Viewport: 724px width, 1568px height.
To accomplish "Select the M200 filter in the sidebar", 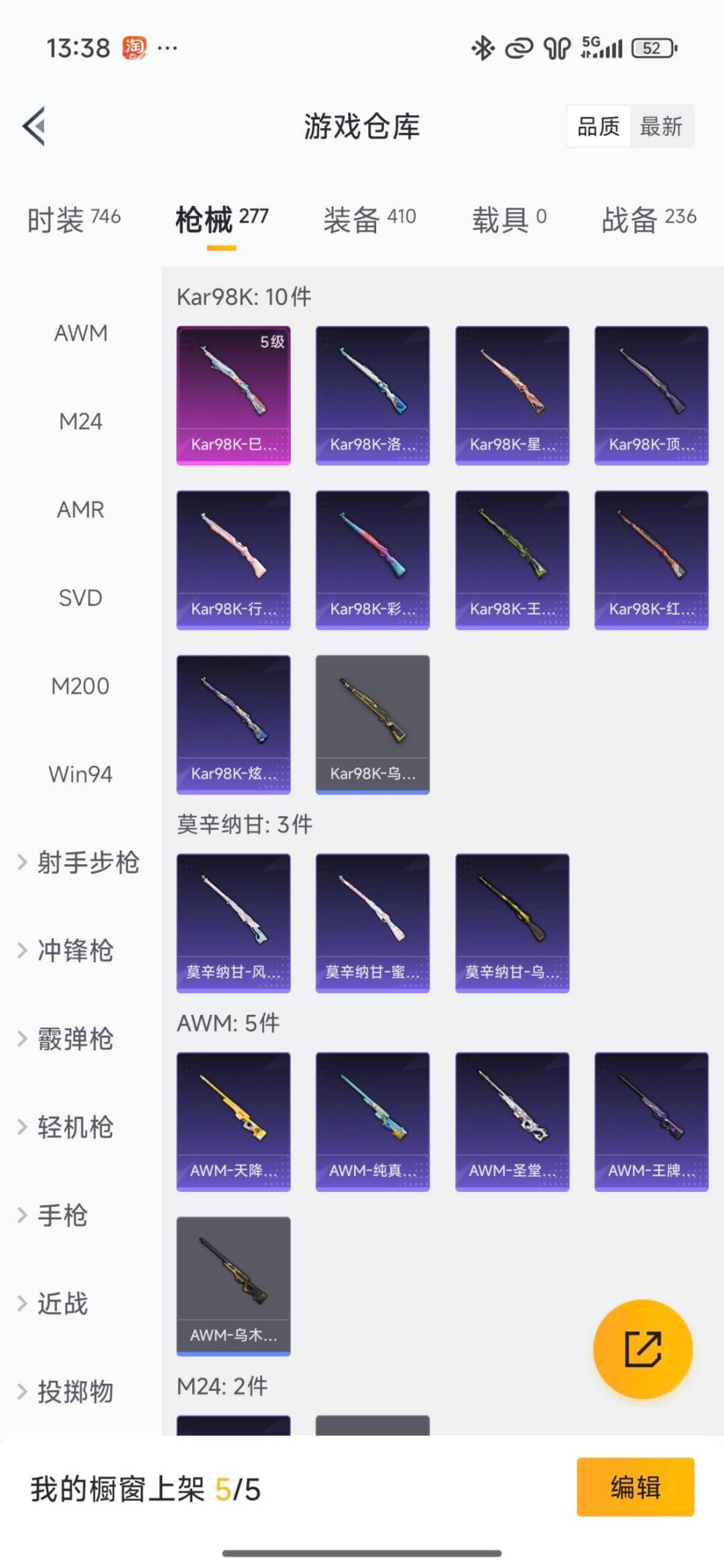I will (80, 686).
